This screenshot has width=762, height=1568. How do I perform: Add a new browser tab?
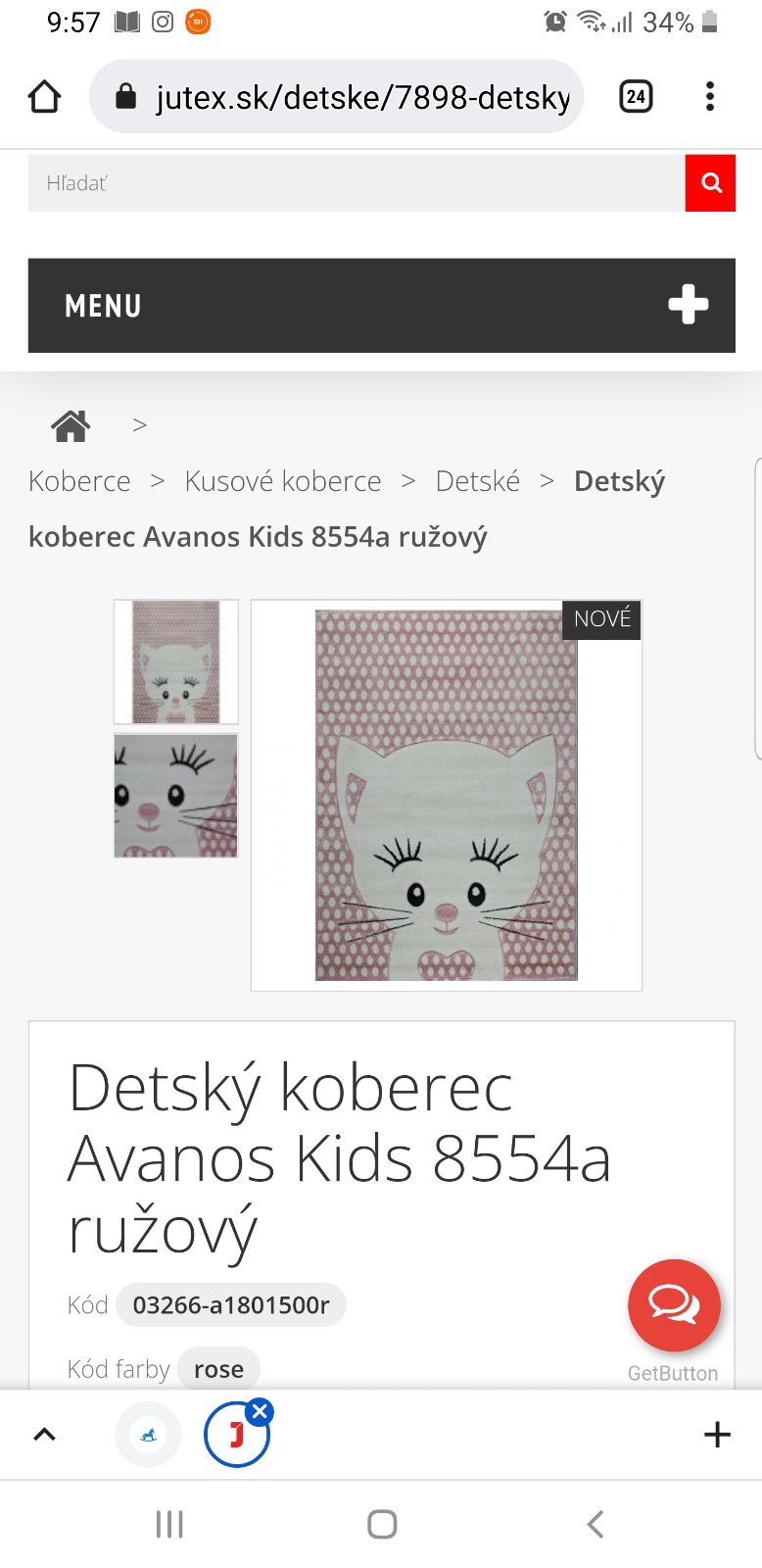point(717,1435)
